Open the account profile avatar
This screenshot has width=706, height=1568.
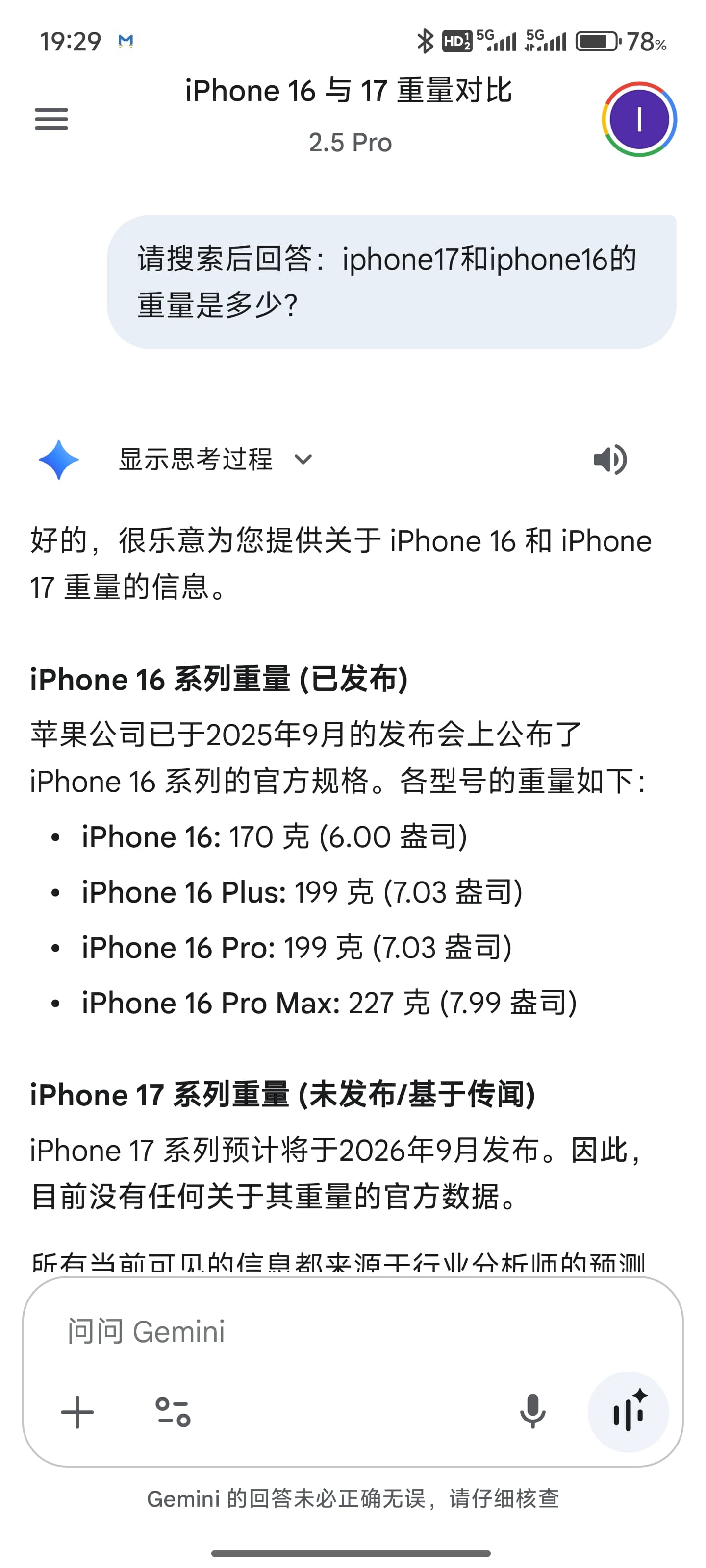(639, 119)
